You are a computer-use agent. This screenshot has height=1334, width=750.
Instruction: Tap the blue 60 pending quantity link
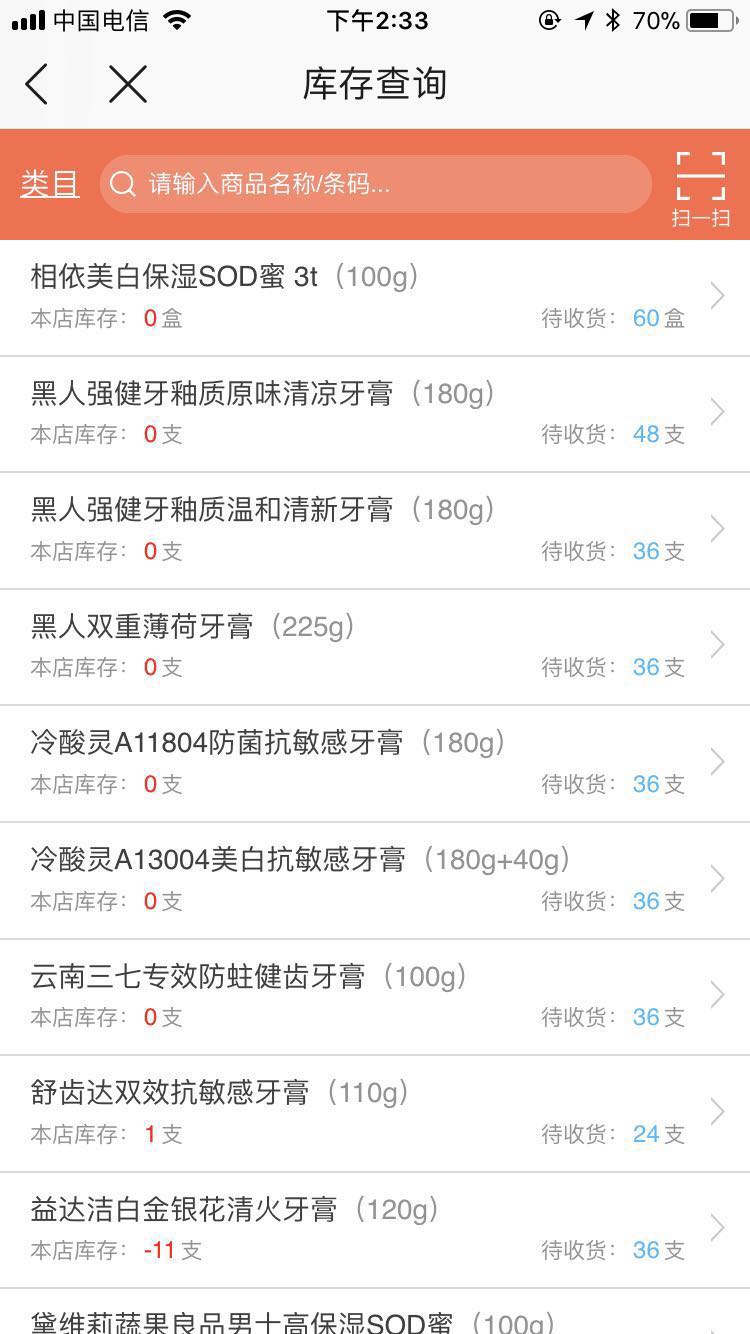[x=648, y=318]
